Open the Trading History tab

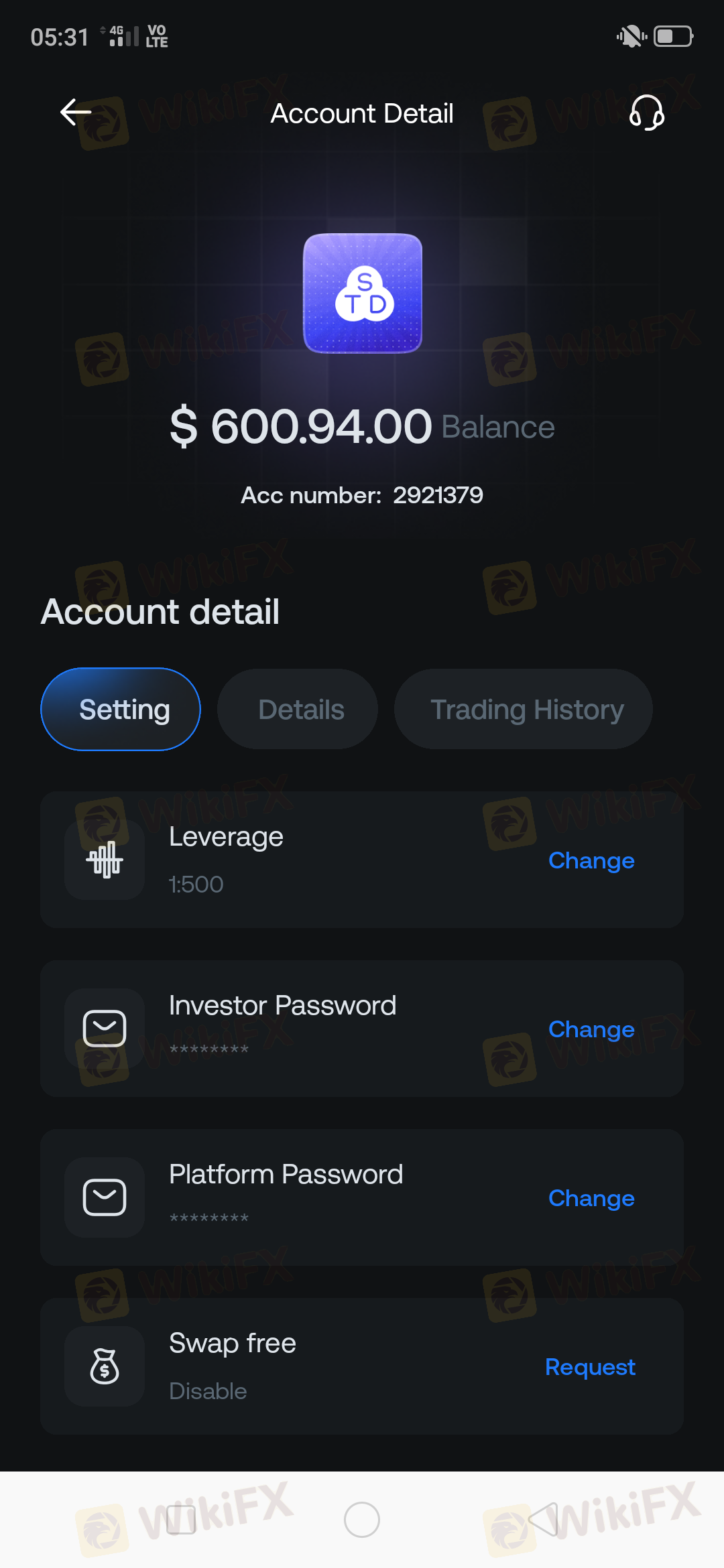click(524, 709)
